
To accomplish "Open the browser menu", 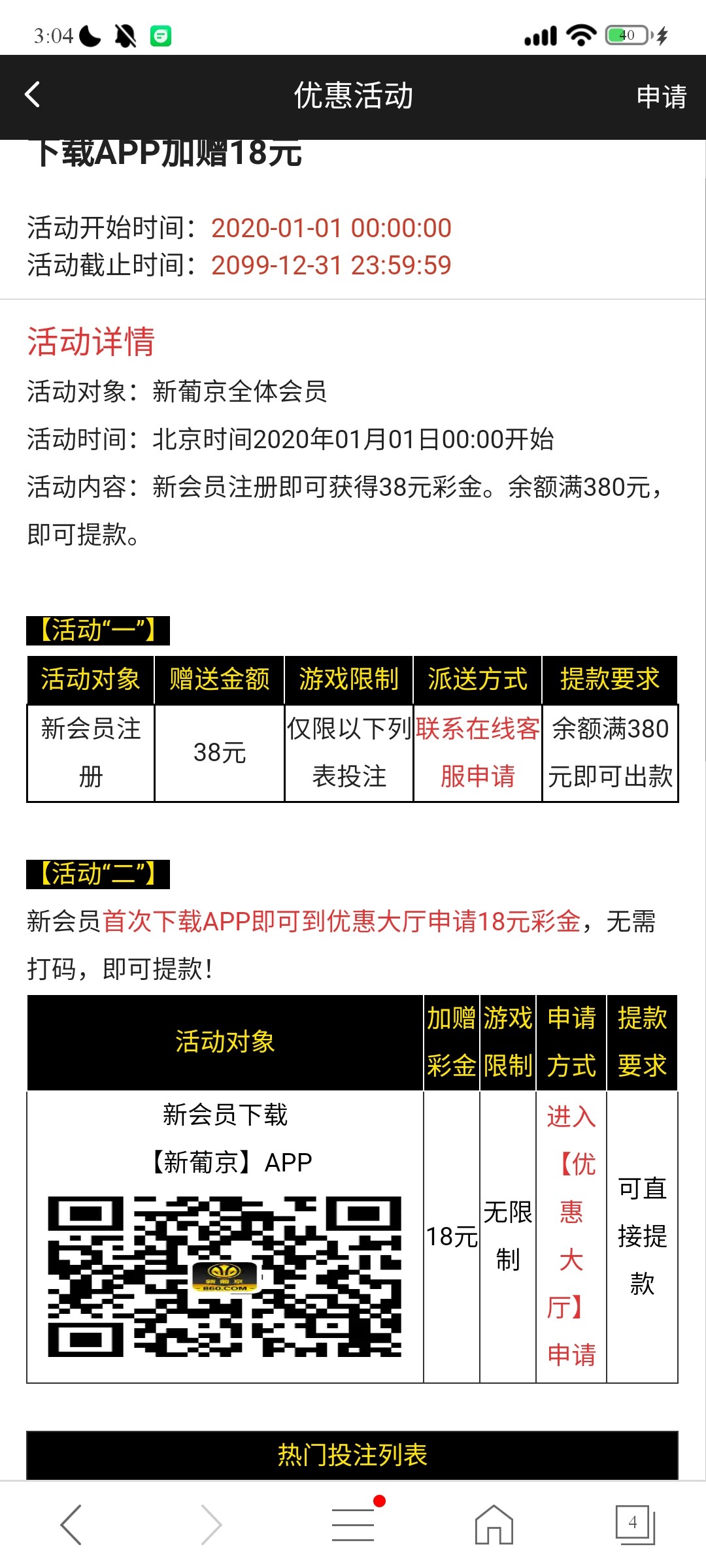I will pos(353,1524).
